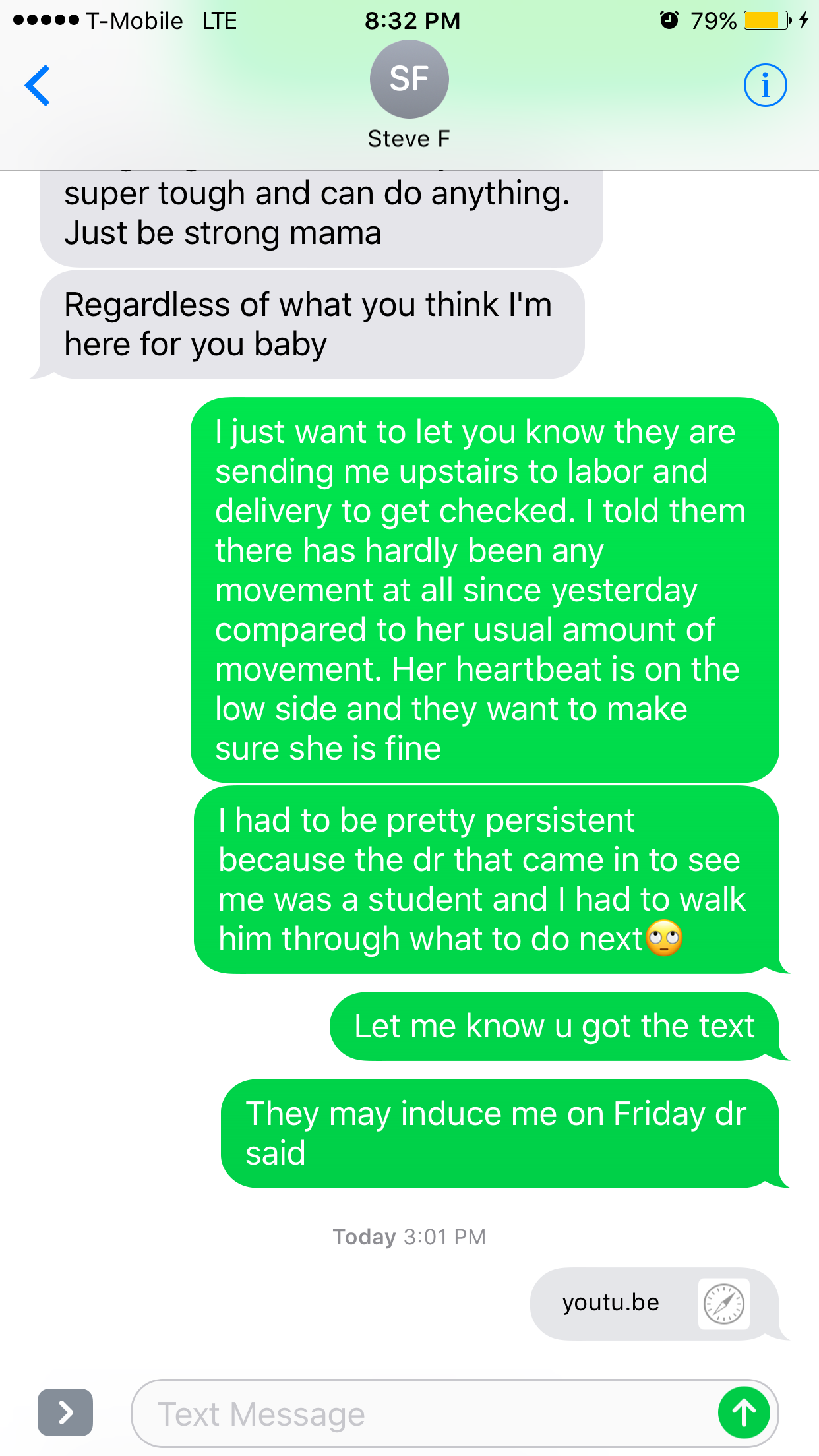The image size is (819, 1456).
Task: Open conversation details info icon
Action: pyautogui.click(x=765, y=85)
